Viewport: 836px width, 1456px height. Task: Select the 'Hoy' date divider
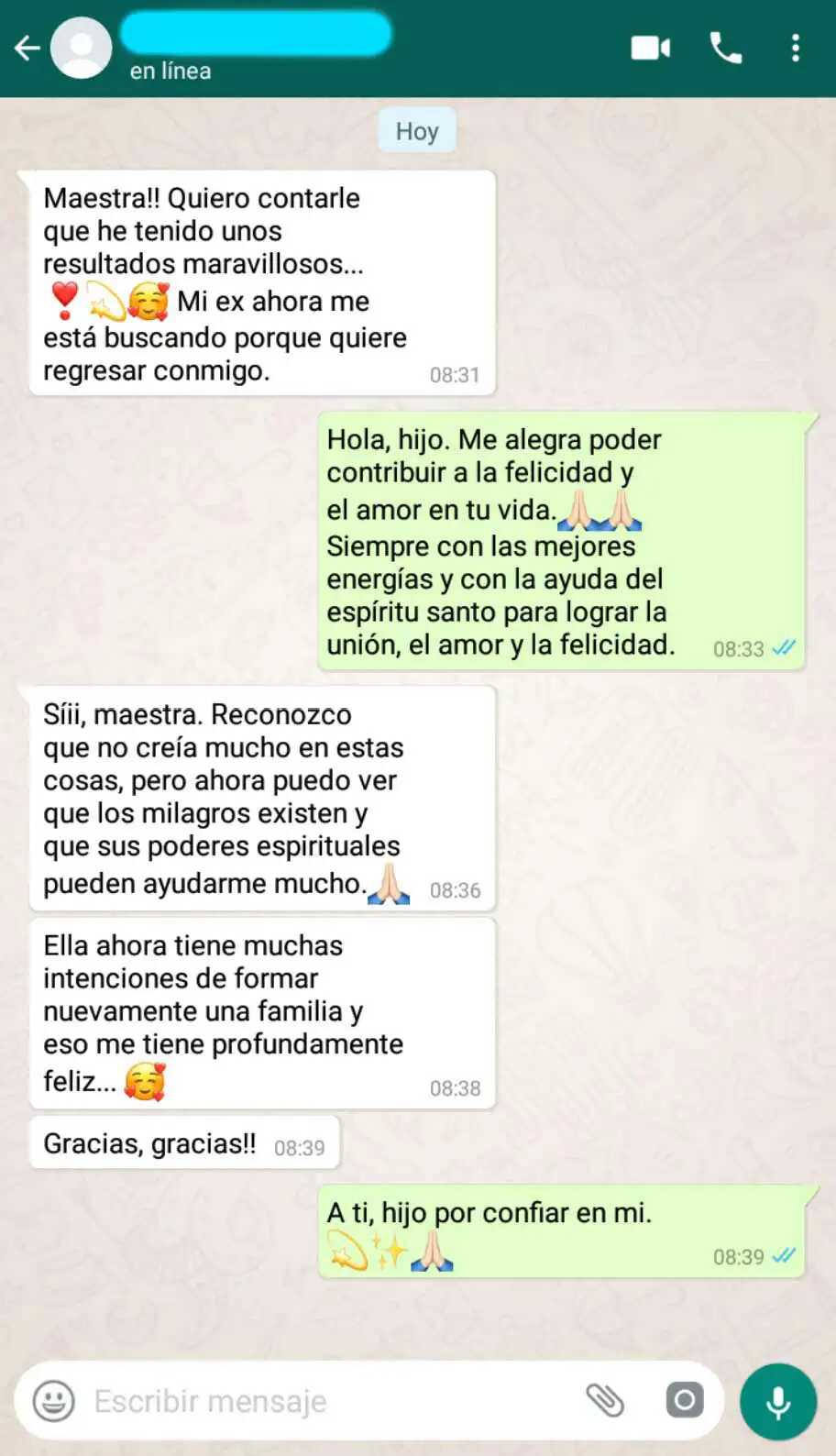pos(417,130)
